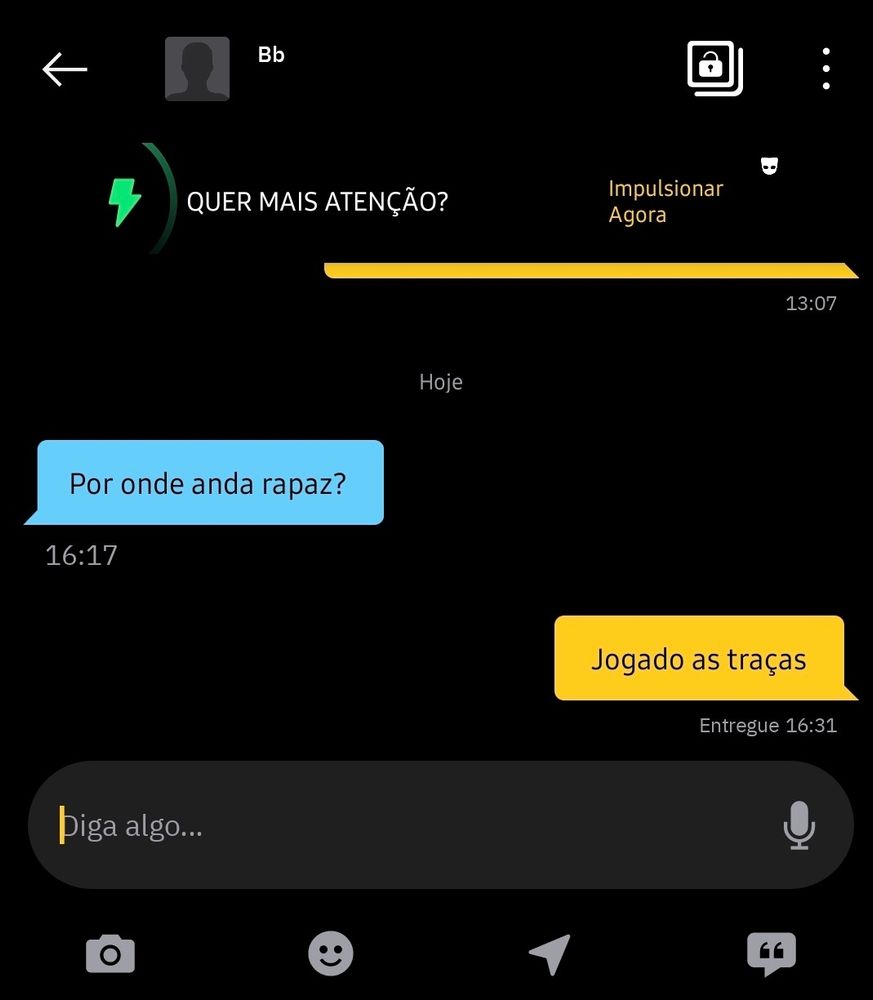The width and height of the screenshot is (873, 1000).
Task: Open saved phrases quote icon
Action: tap(771, 954)
